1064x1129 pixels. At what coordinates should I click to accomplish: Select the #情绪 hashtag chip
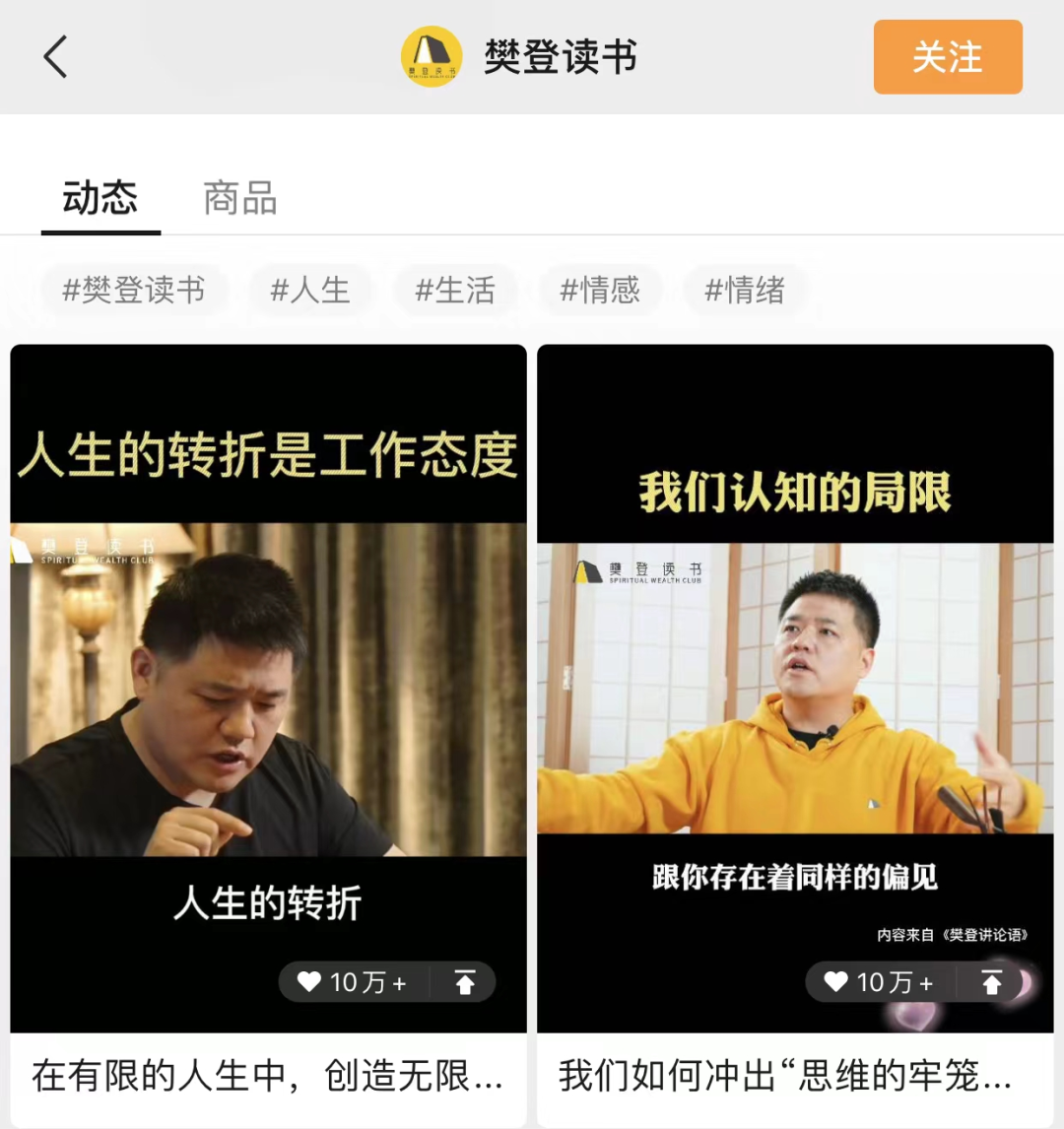tap(744, 291)
